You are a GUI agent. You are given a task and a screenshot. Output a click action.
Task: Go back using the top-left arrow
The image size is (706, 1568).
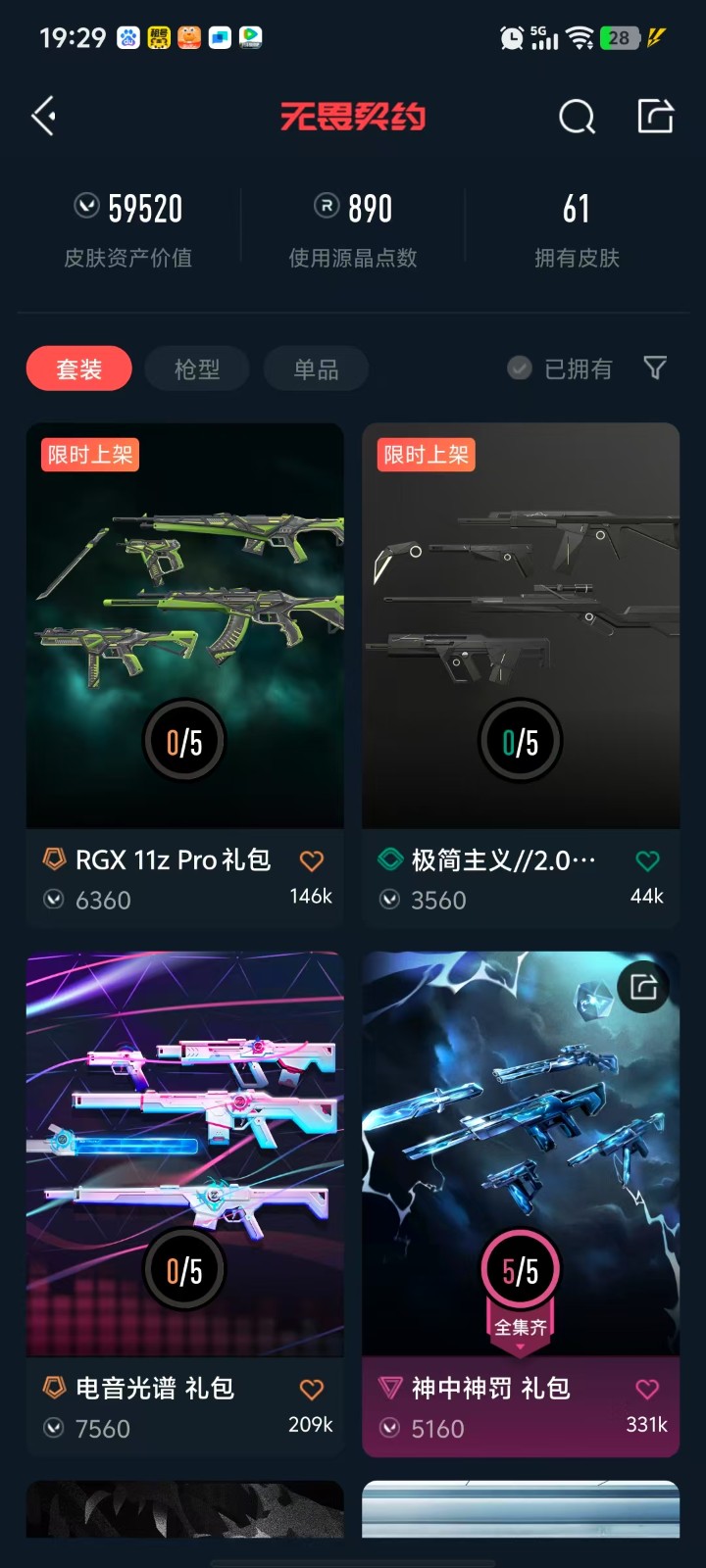pos(43,117)
